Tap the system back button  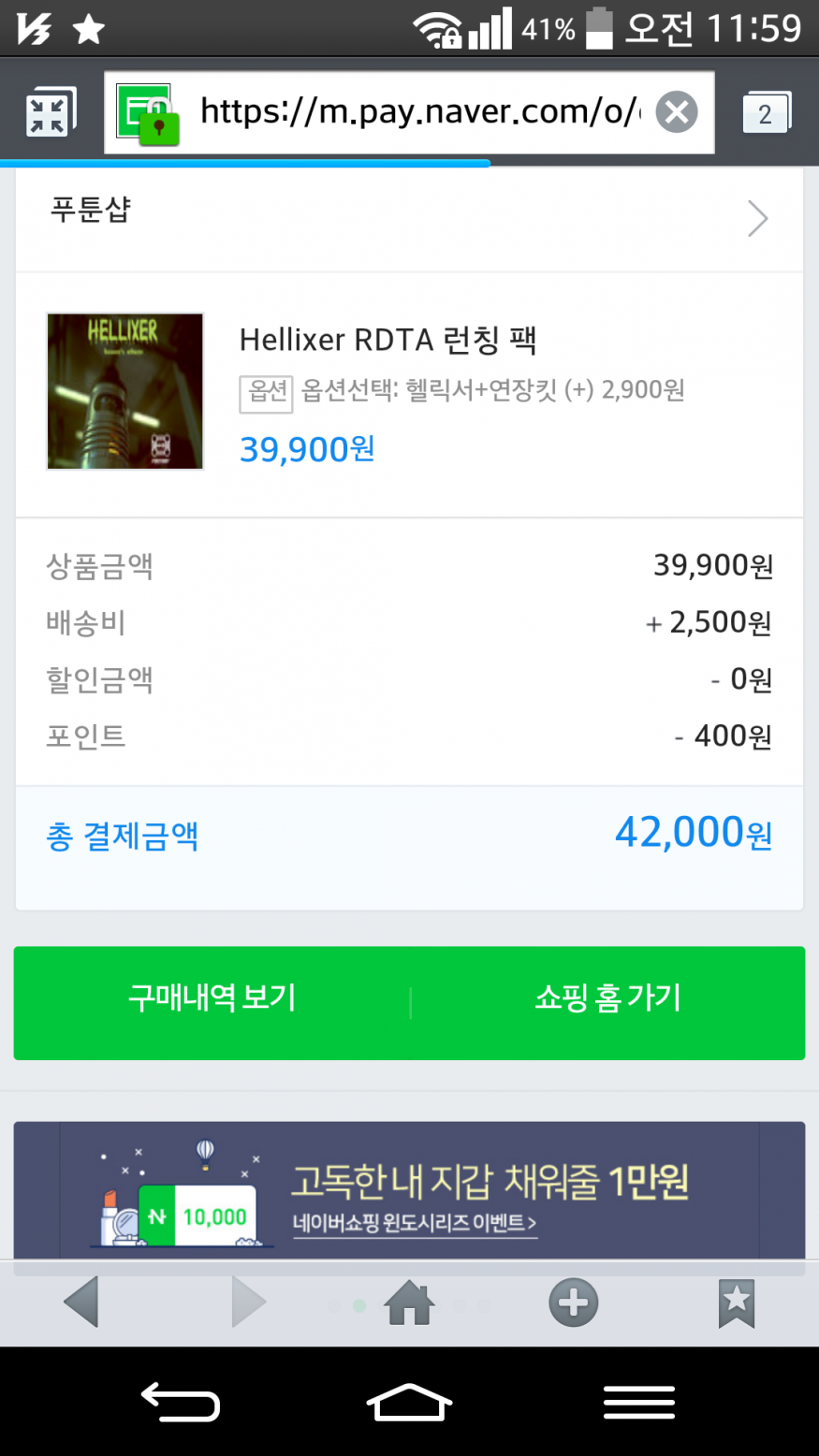pyautogui.click(x=180, y=1402)
